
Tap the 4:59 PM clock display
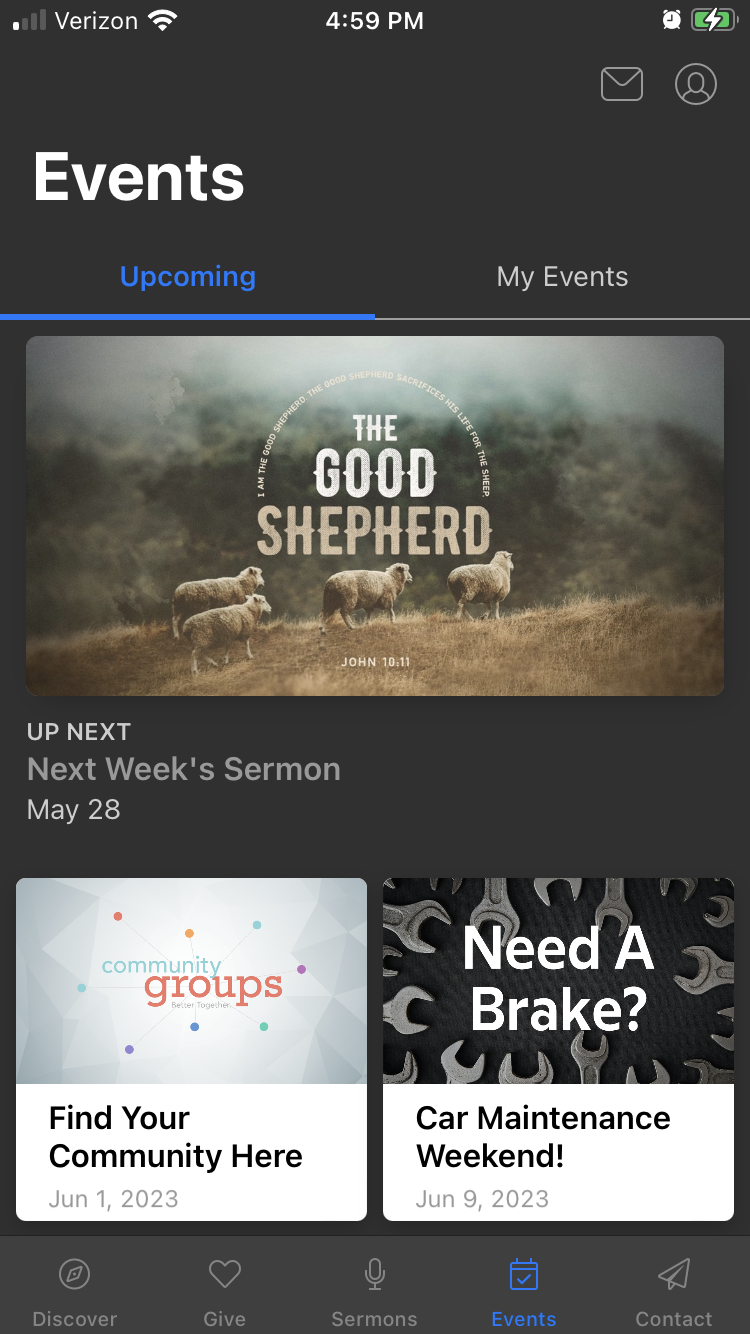[374, 20]
